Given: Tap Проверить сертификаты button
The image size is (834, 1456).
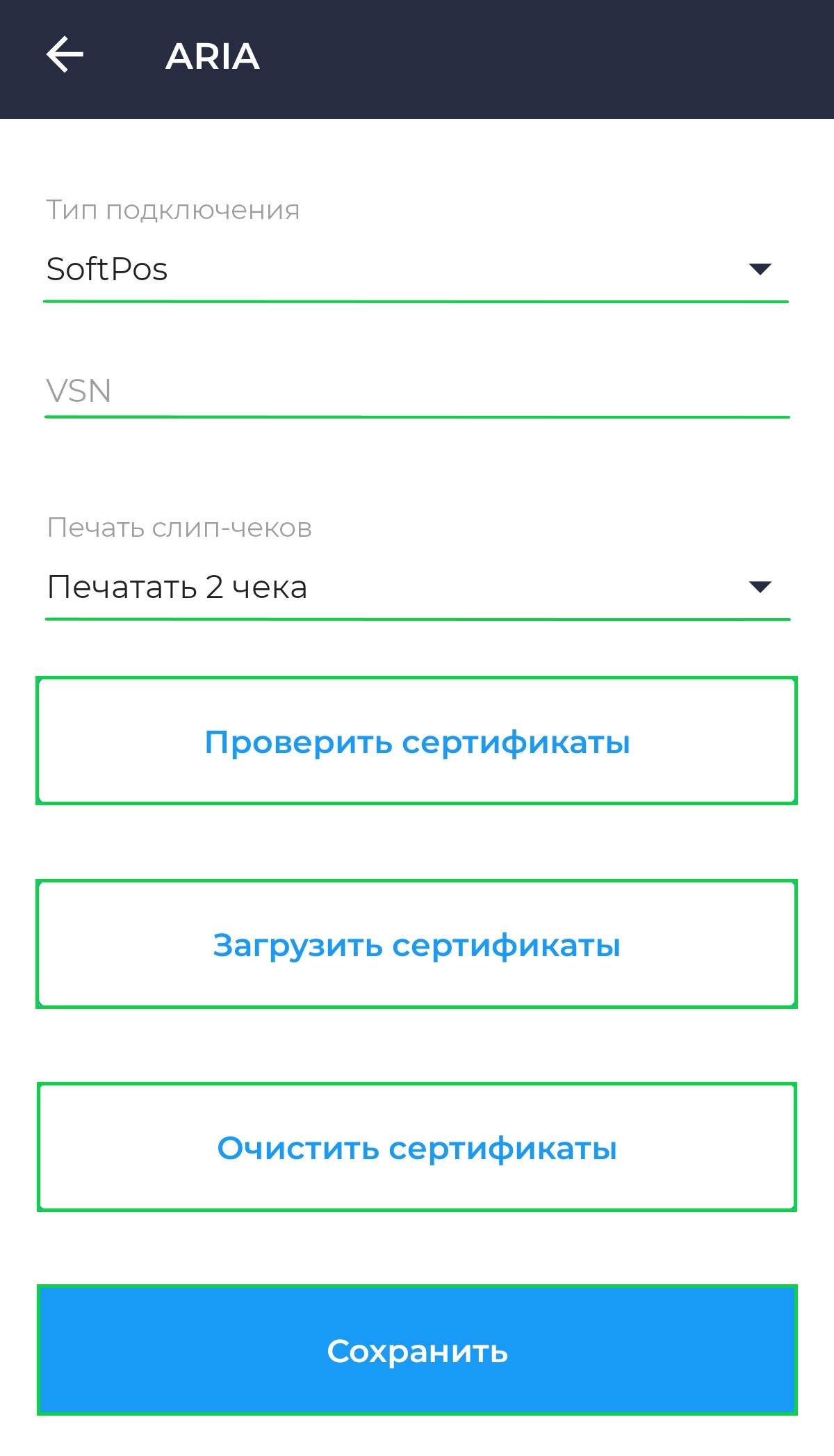Looking at the screenshot, I should [x=416, y=741].
